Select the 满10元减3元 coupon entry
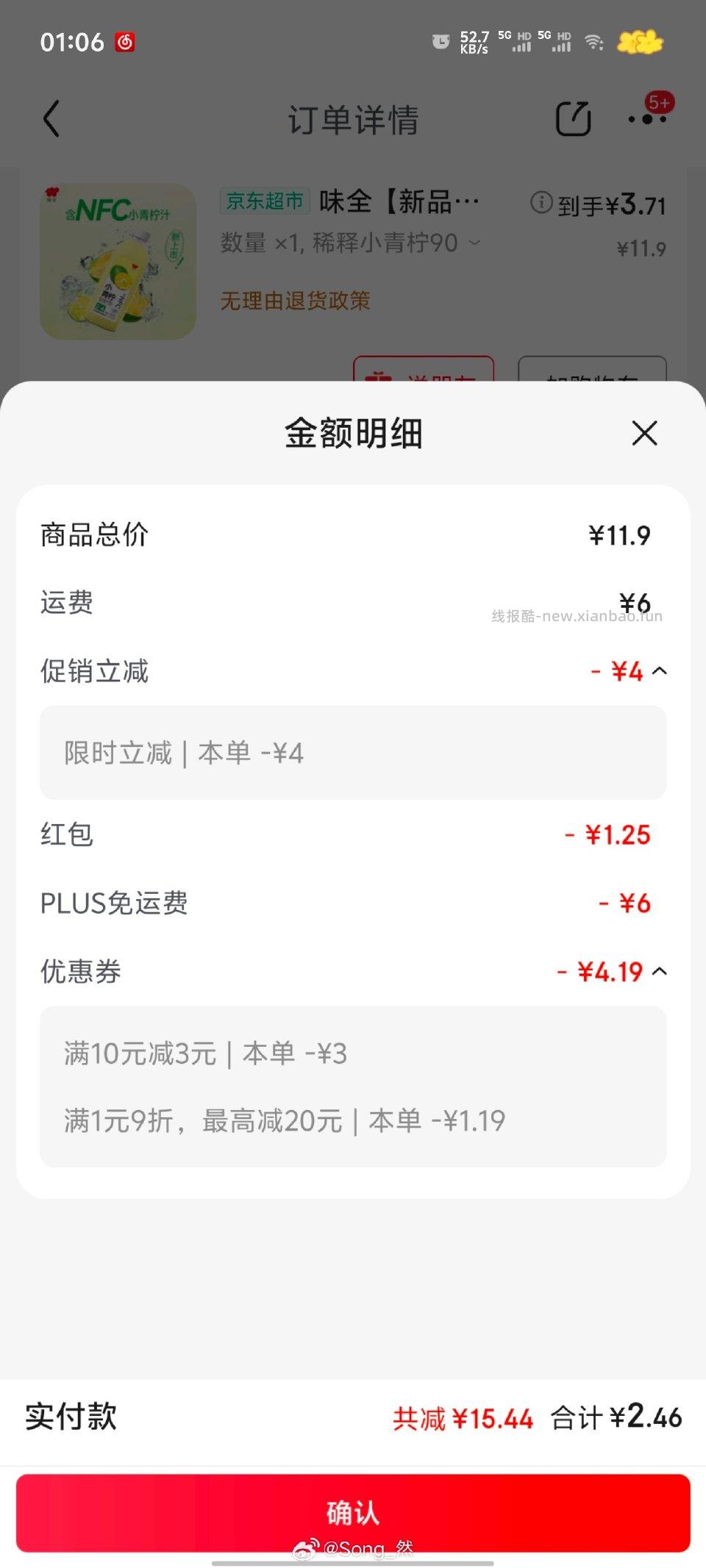 (x=353, y=1053)
